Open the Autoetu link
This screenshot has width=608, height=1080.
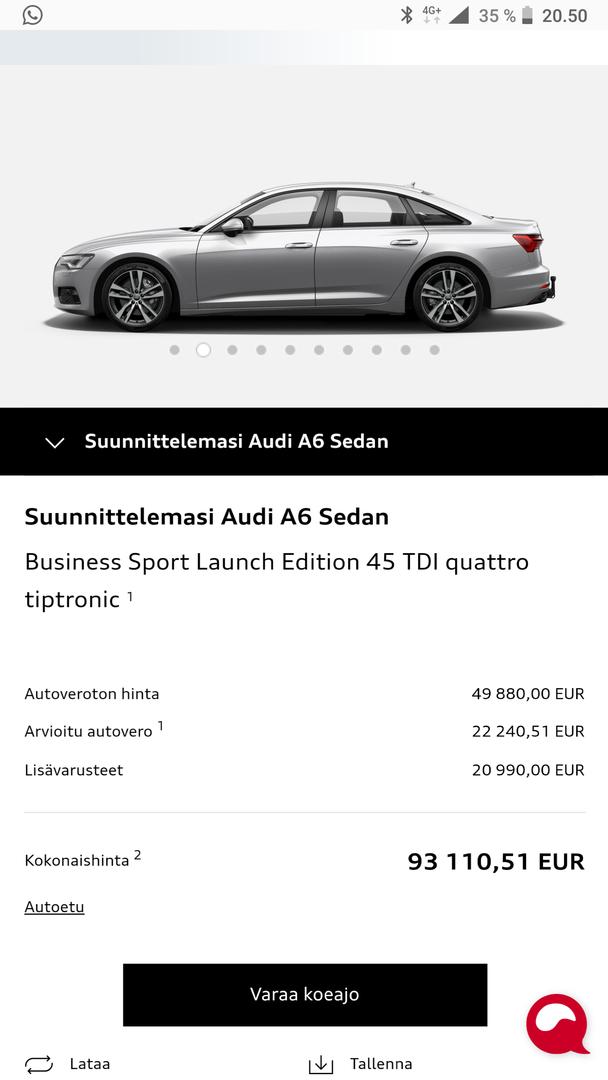pyautogui.click(x=54, y=907)
